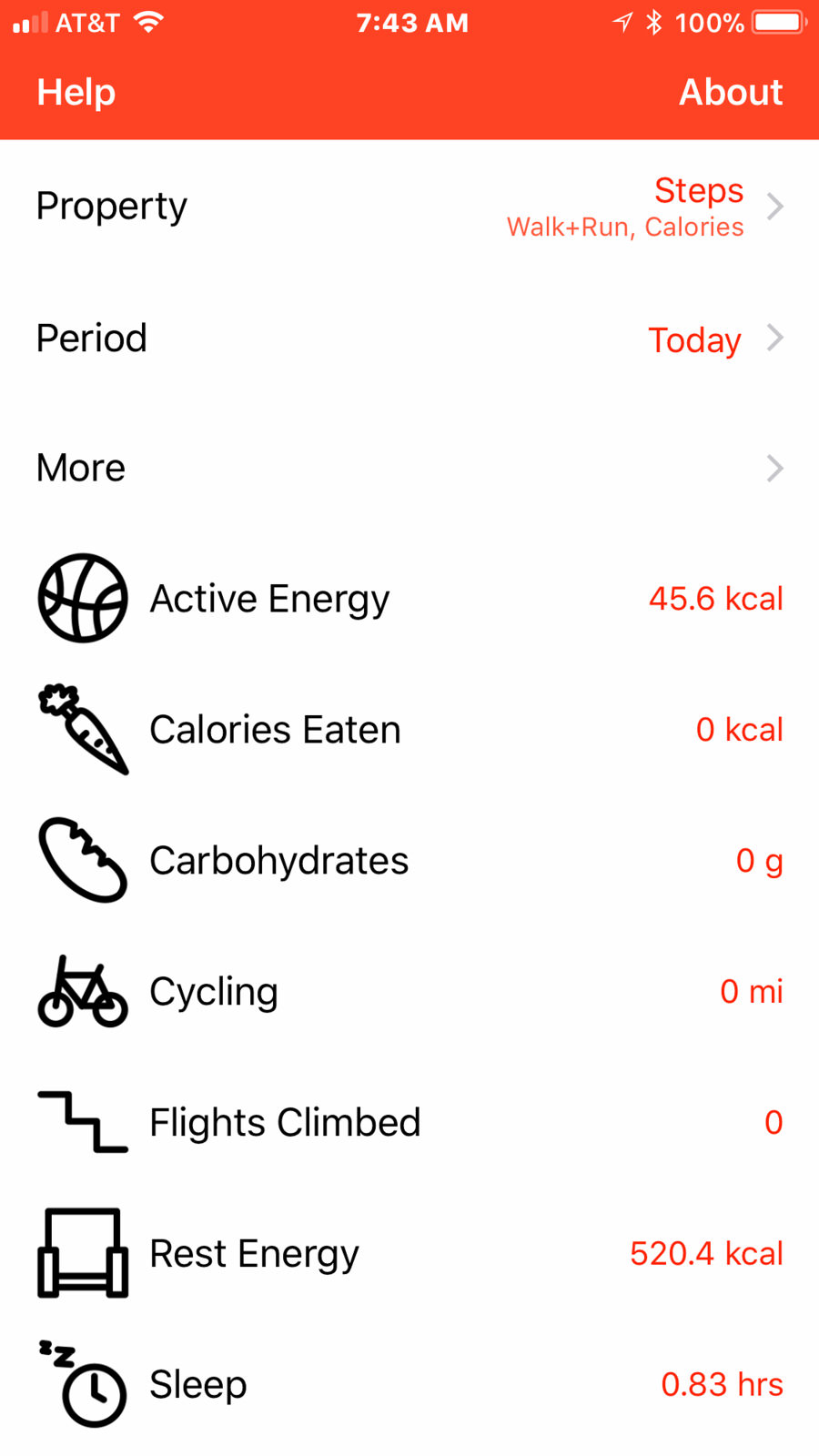
Task: Open the Cycling distance row
Action: pos(409,992)
